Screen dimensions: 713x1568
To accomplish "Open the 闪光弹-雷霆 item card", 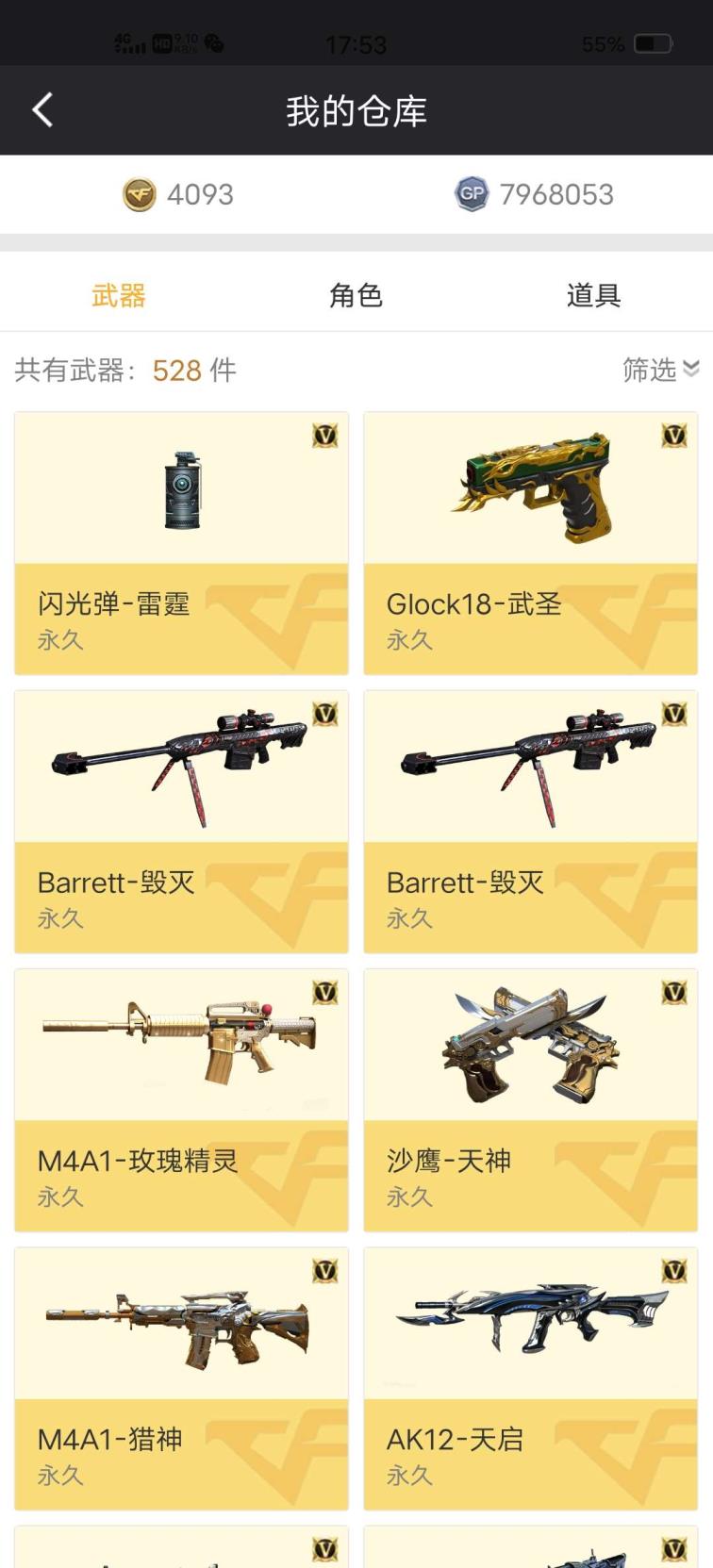I will pyautogui.click(x=181, y=543).
